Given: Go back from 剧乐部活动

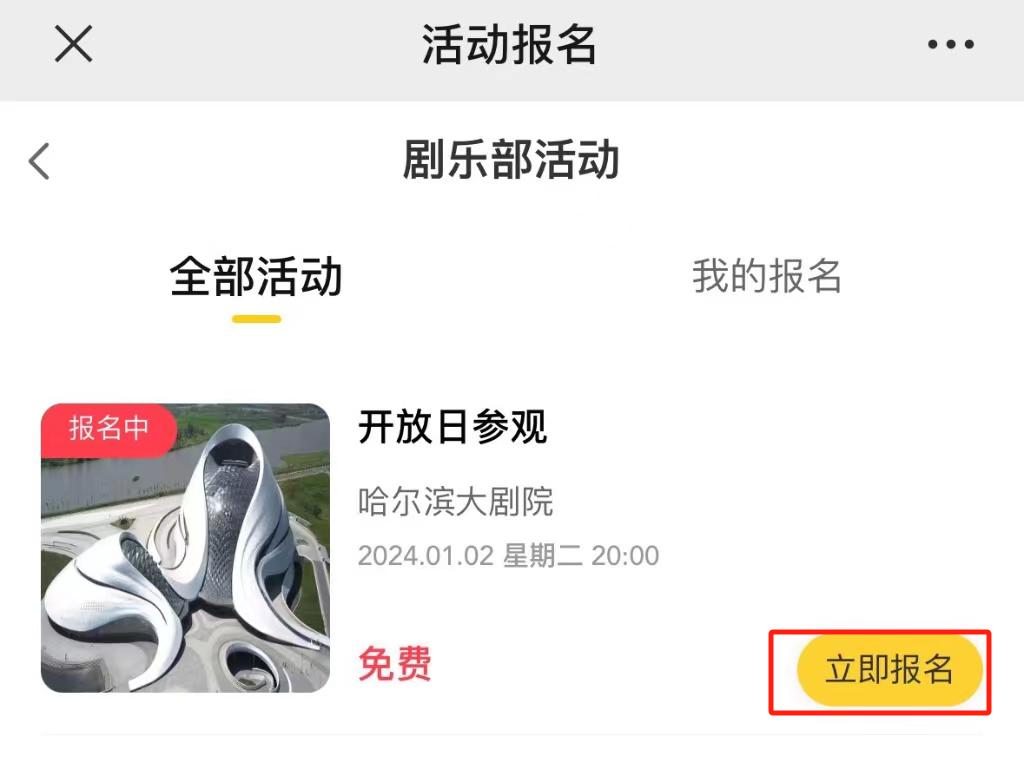Looking at the screenshot, I should click(39, 161).
